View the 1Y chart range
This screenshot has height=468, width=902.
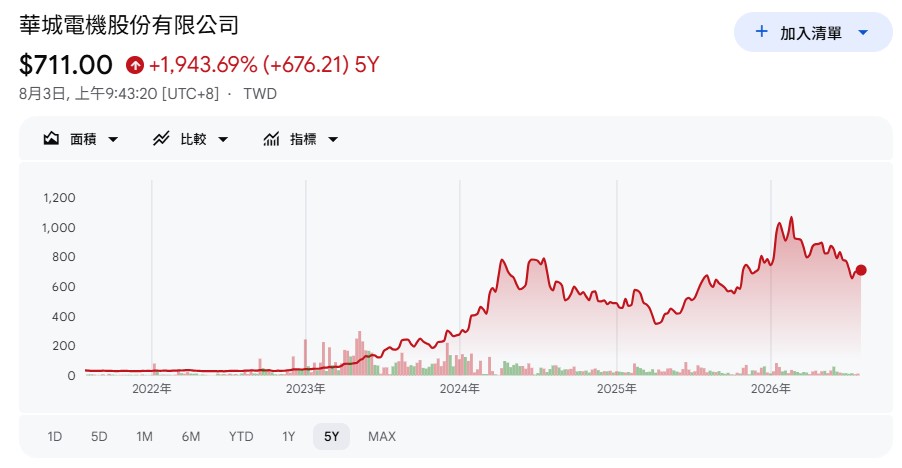pyautogui.click(x=288, y=436)
